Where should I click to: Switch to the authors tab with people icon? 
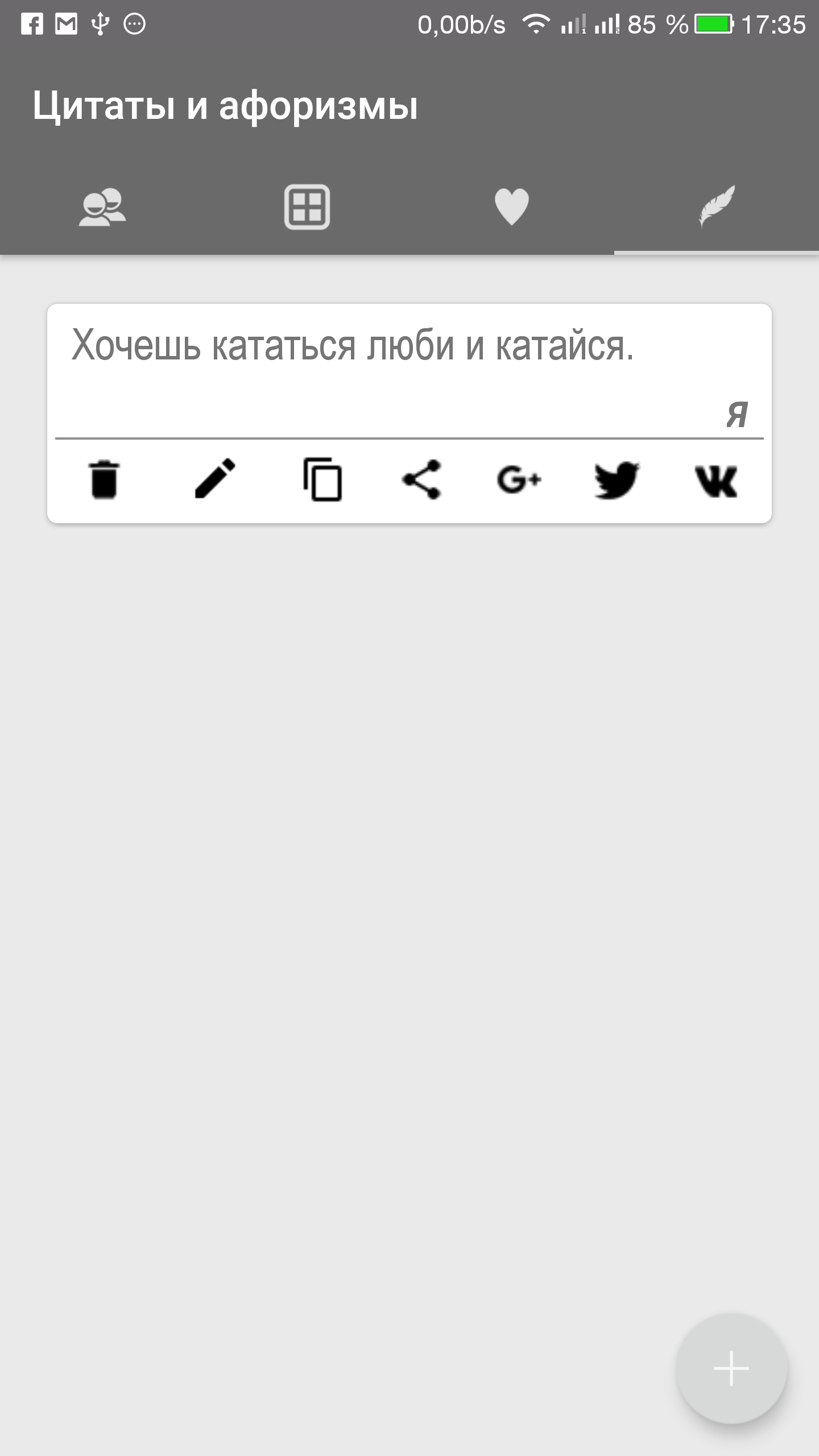click(x=102, y=207)
